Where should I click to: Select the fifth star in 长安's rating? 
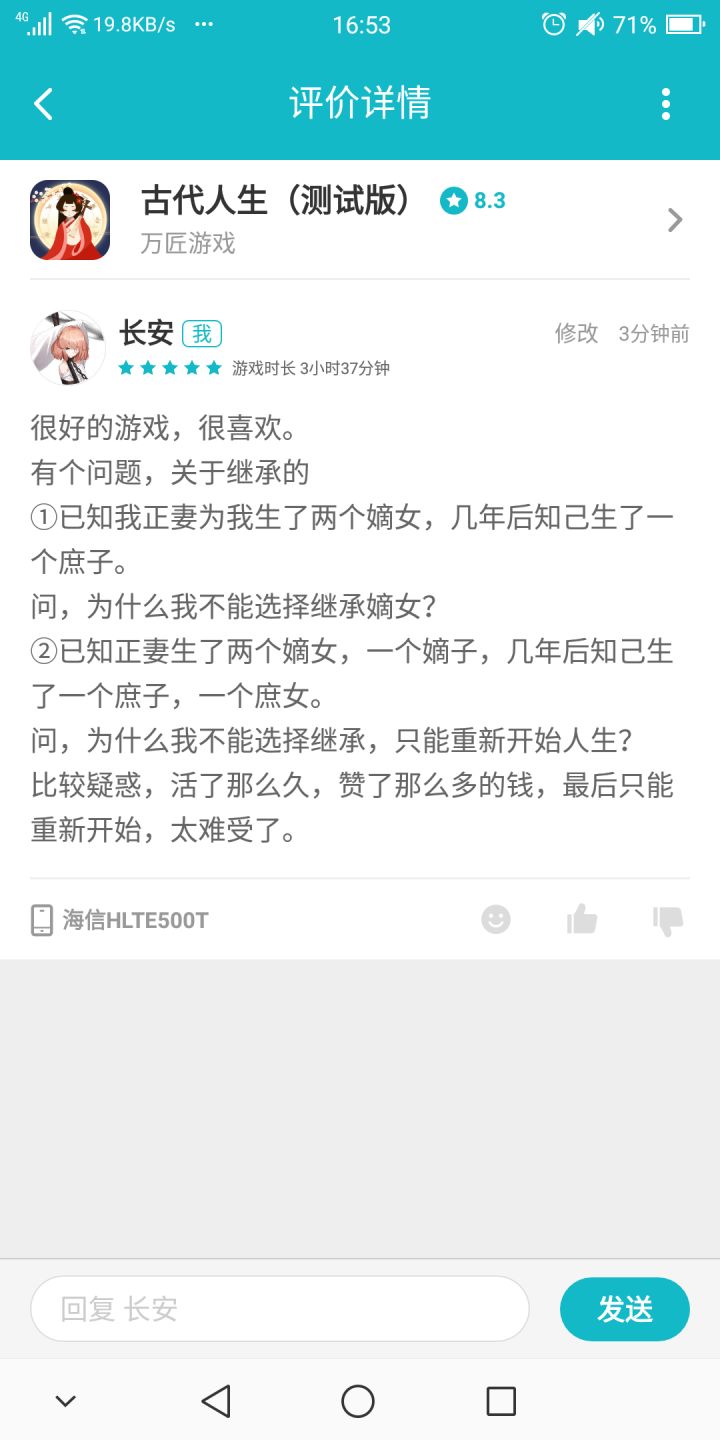212,368
